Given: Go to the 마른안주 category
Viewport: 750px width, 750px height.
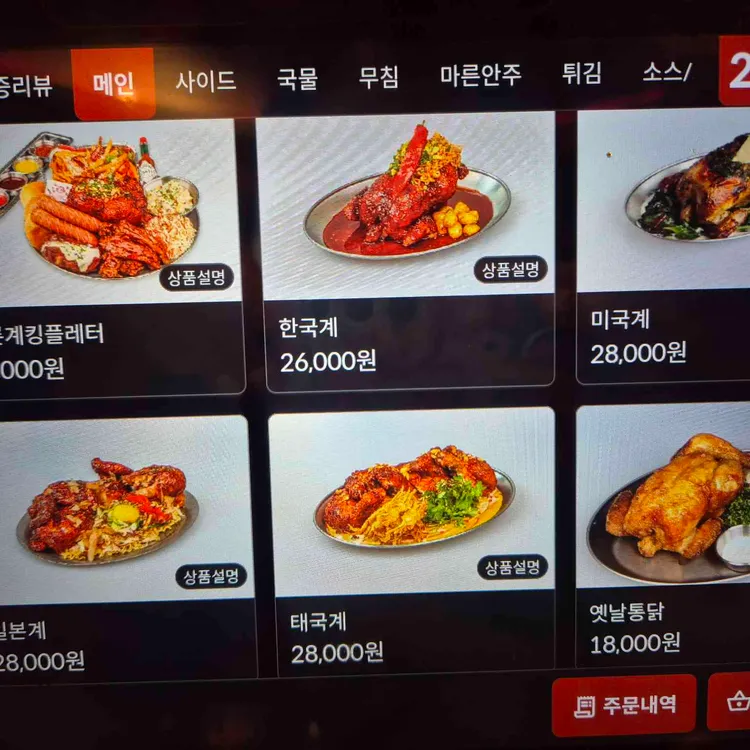Looking at the screenshot, I should pos(480,75).
